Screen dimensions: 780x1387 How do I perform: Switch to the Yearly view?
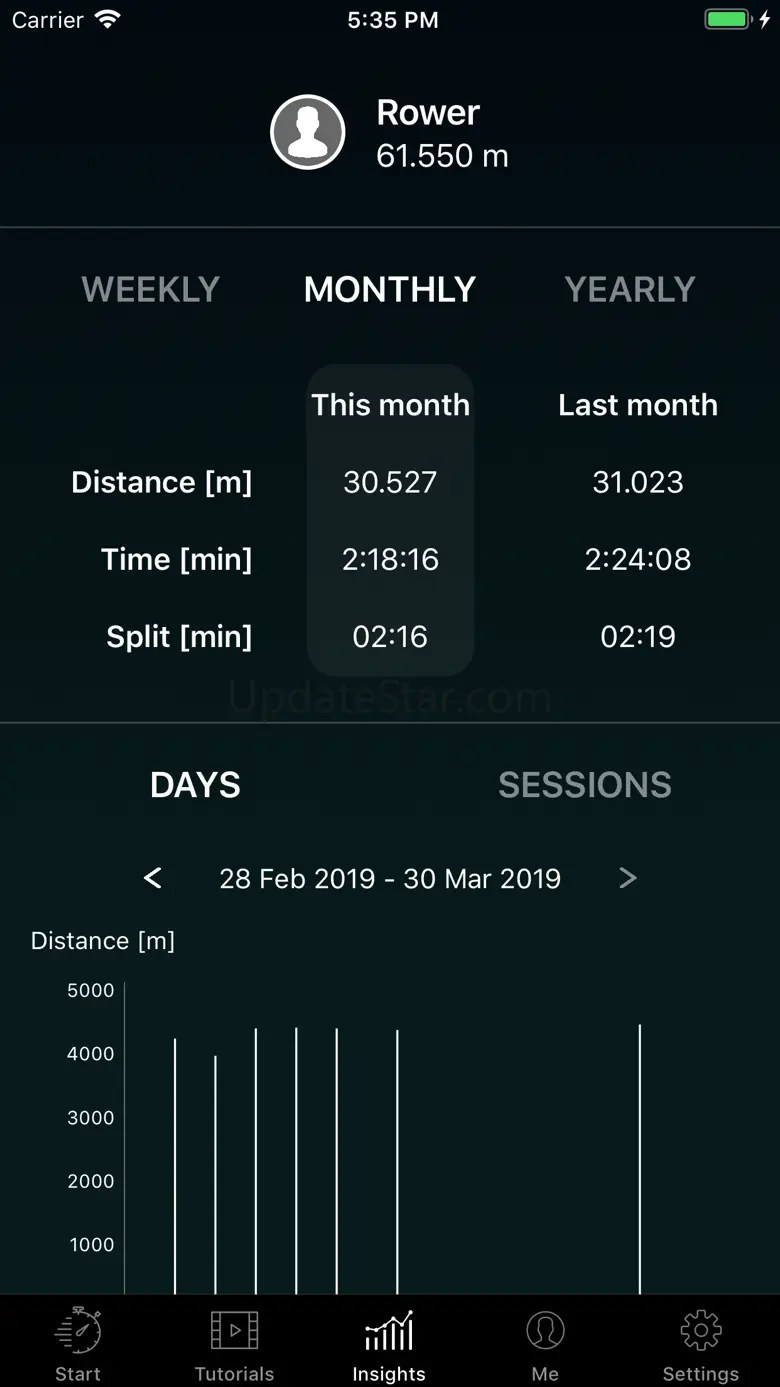[630, 289]
